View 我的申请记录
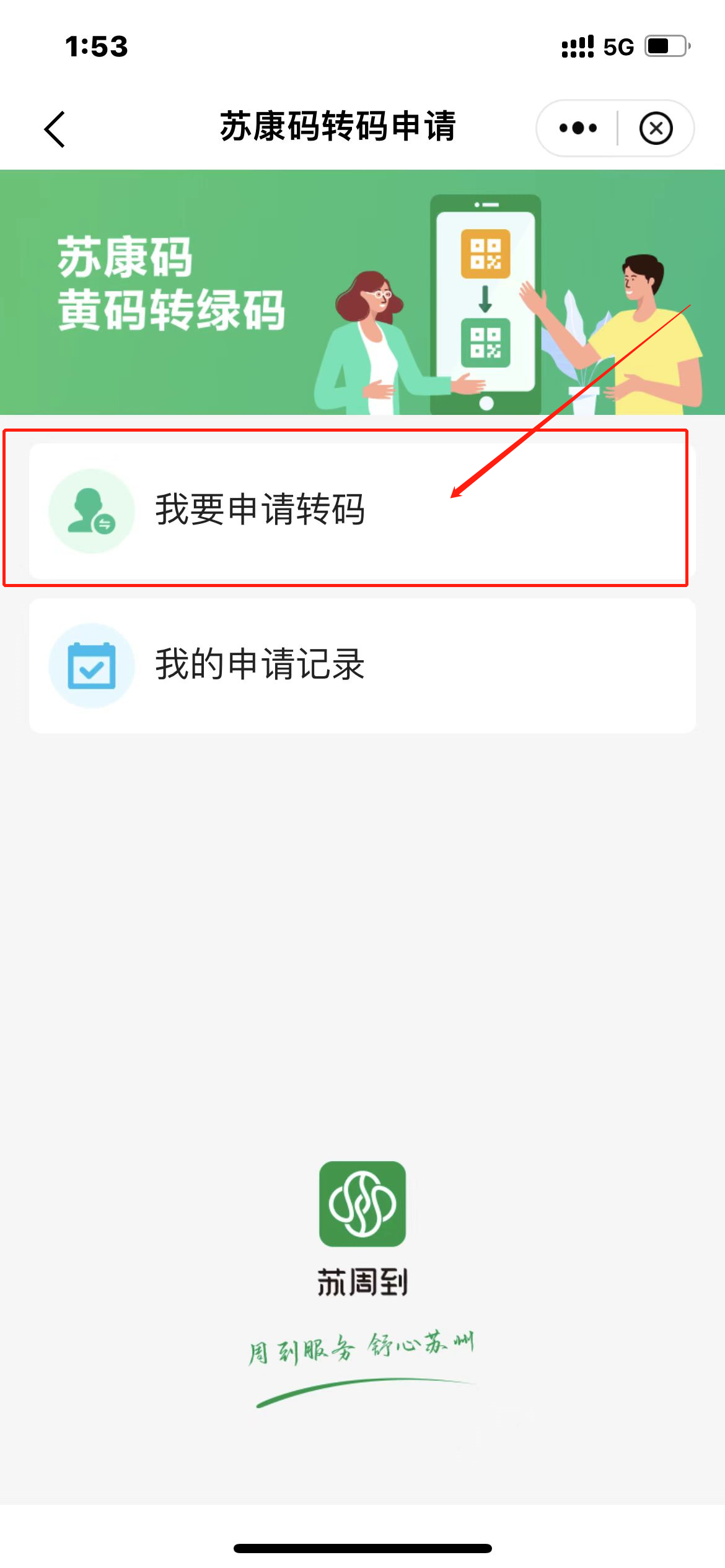 (362, 665)
